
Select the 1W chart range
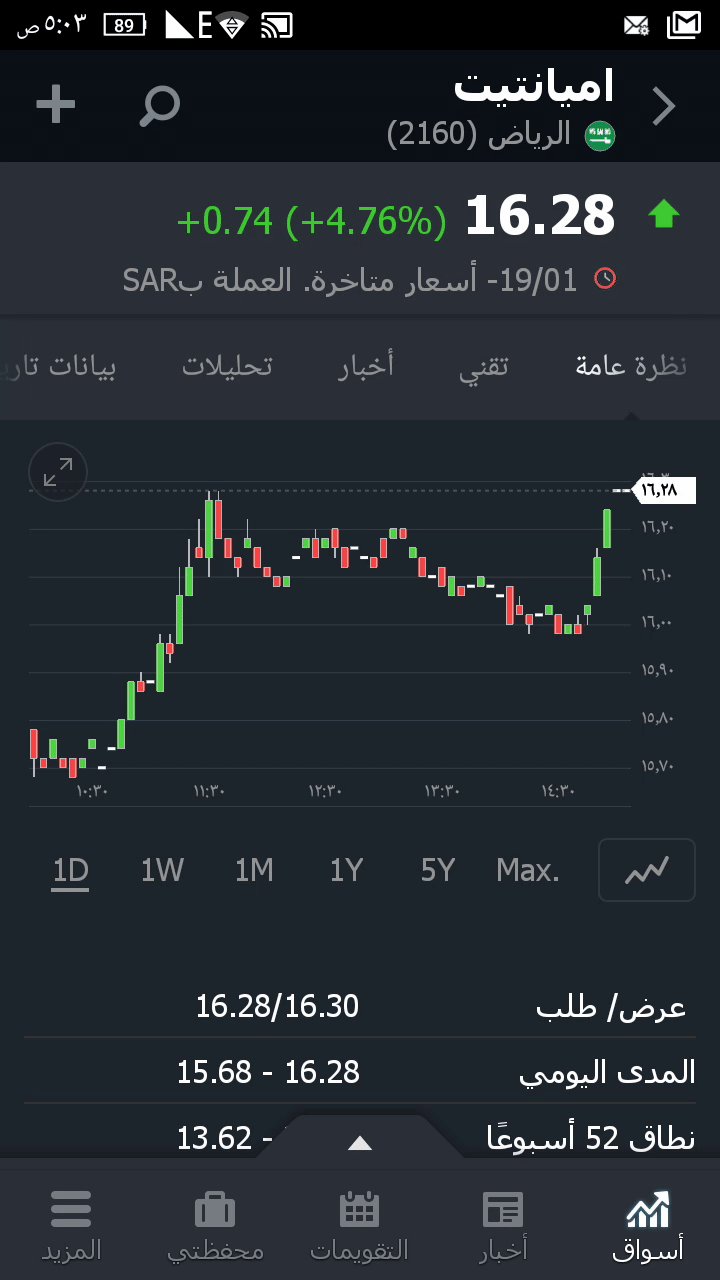(162, 871)
